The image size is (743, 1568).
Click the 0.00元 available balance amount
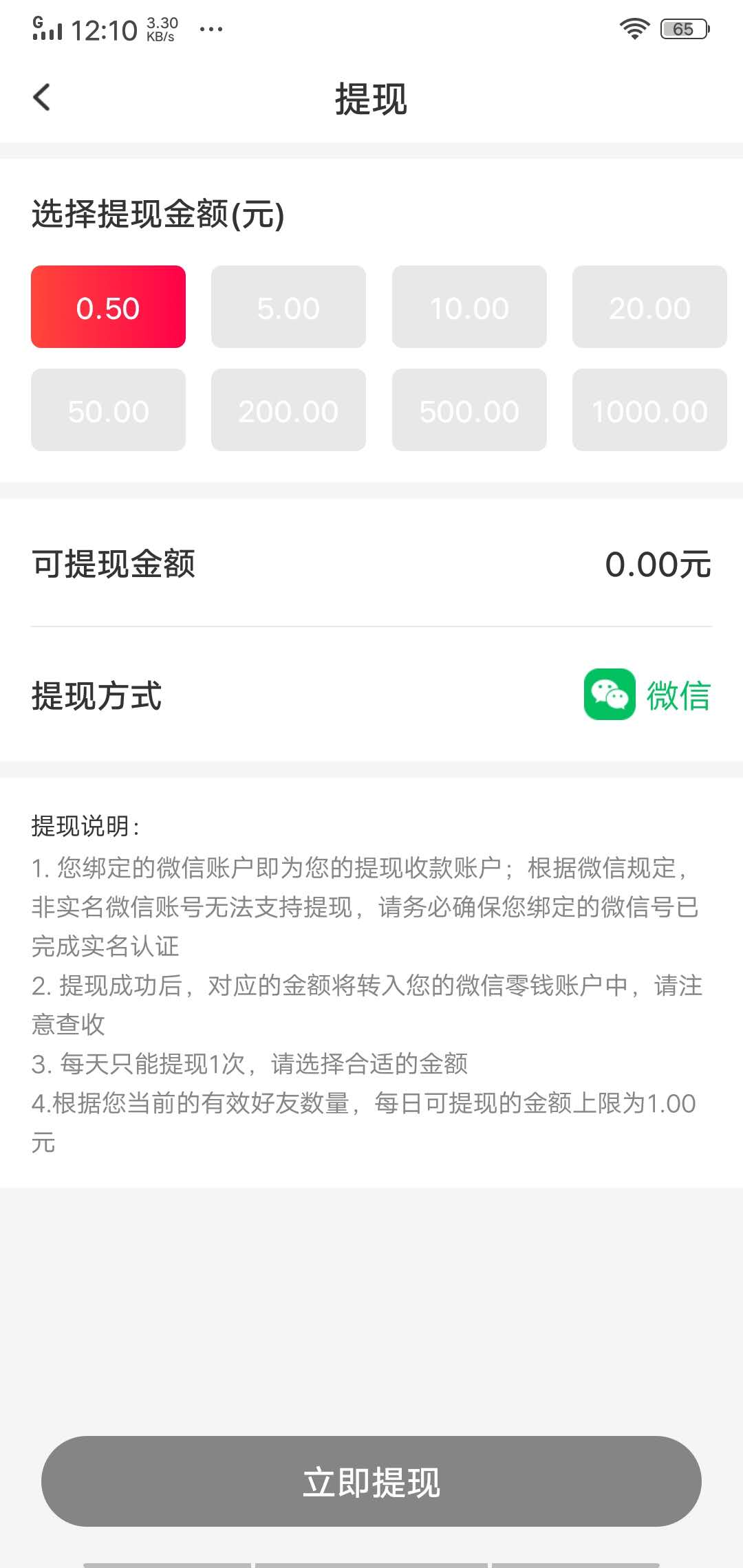pyautogui.click(x=658, y=564)
